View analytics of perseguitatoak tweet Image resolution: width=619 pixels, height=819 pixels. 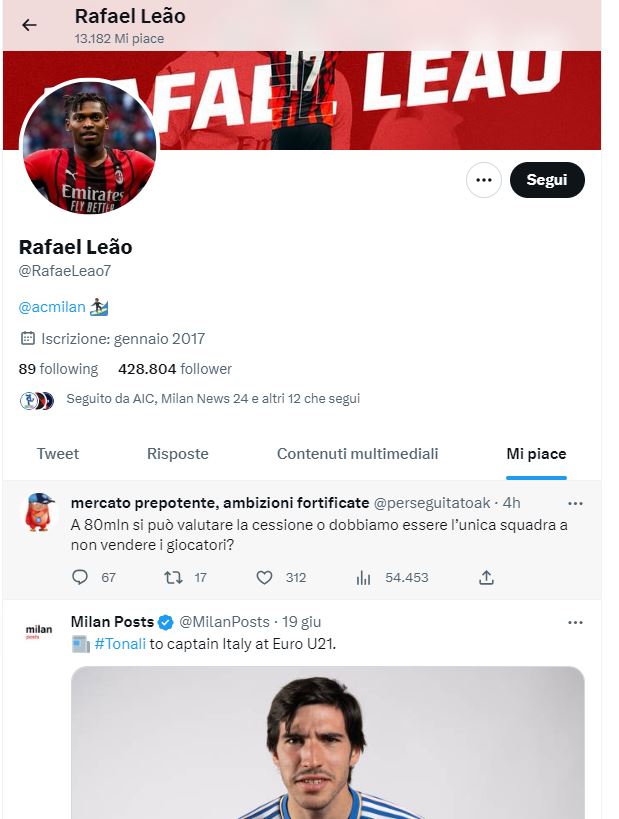(363, 577)
